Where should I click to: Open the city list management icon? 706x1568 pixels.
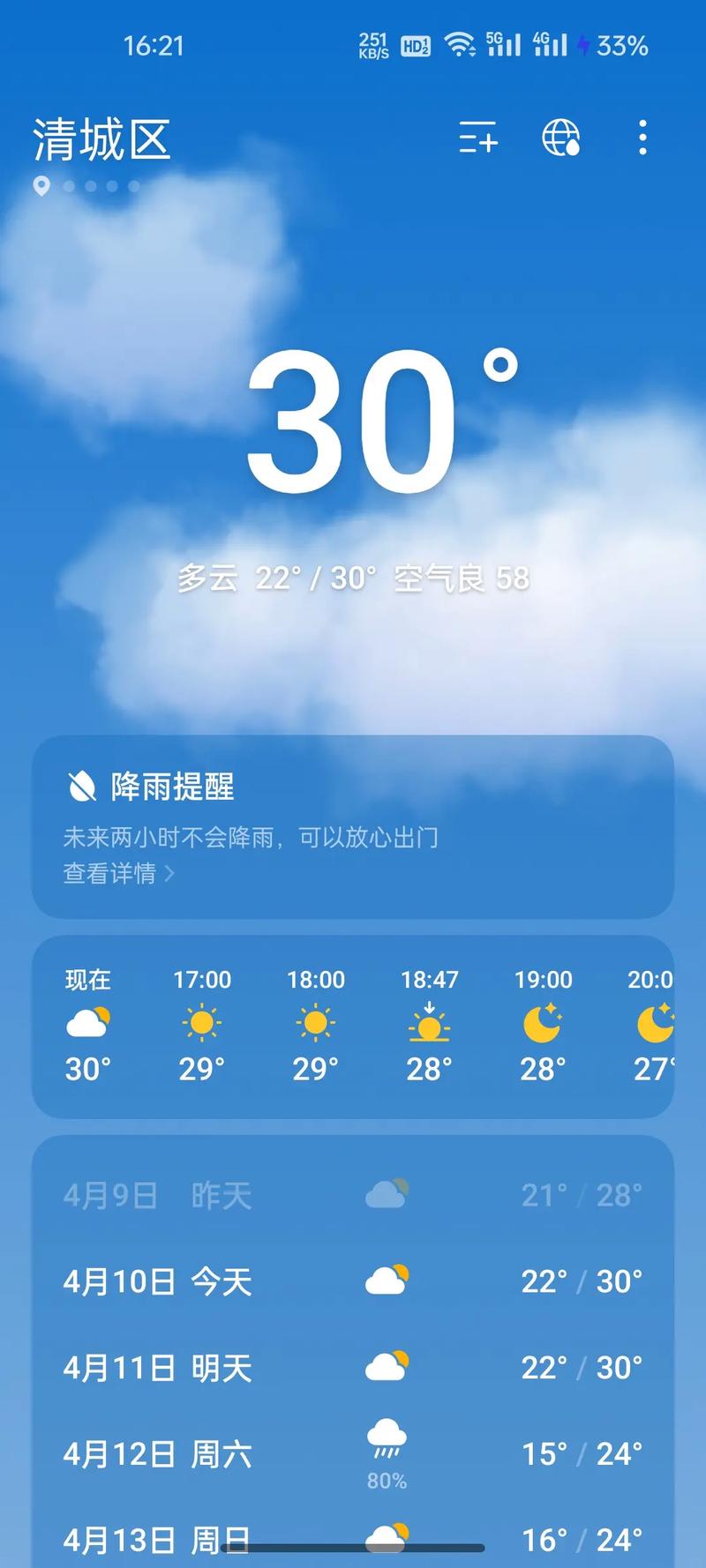477,139
